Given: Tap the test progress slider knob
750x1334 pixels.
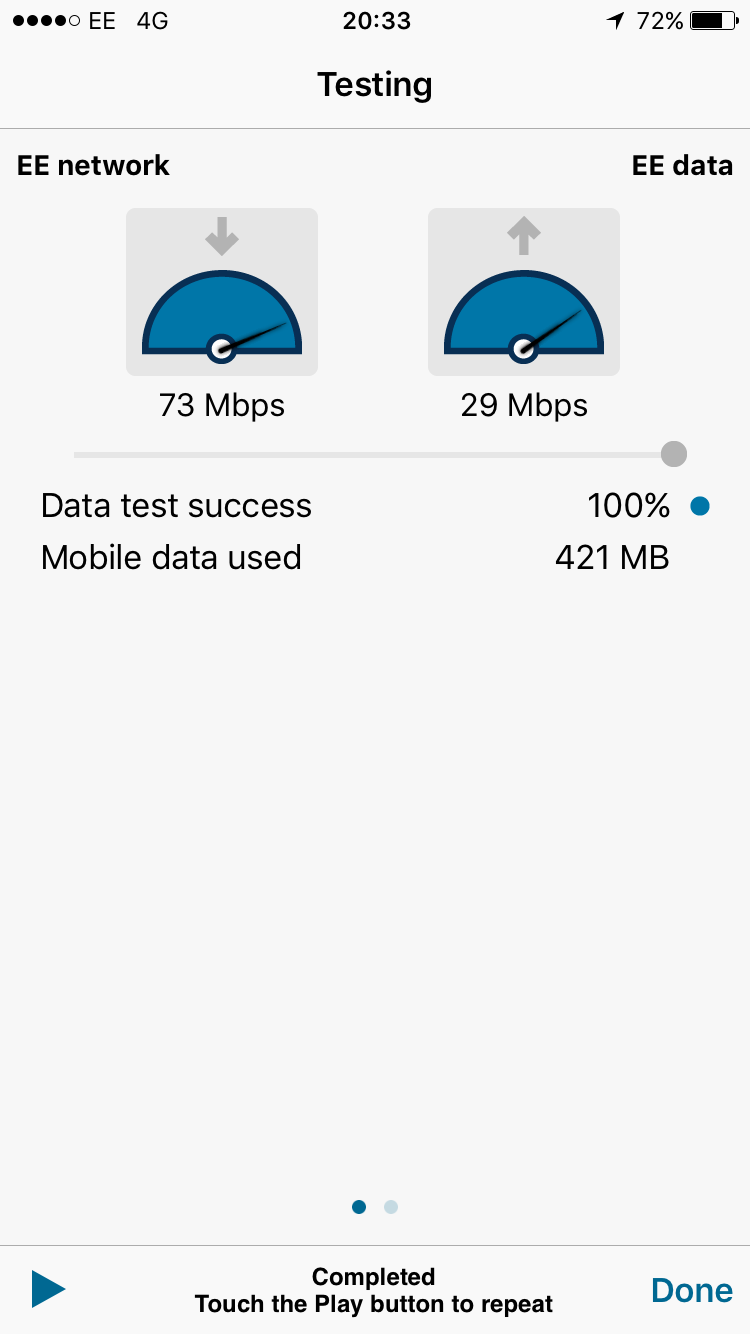Looking at the screenshot, I should coord(674,454).
